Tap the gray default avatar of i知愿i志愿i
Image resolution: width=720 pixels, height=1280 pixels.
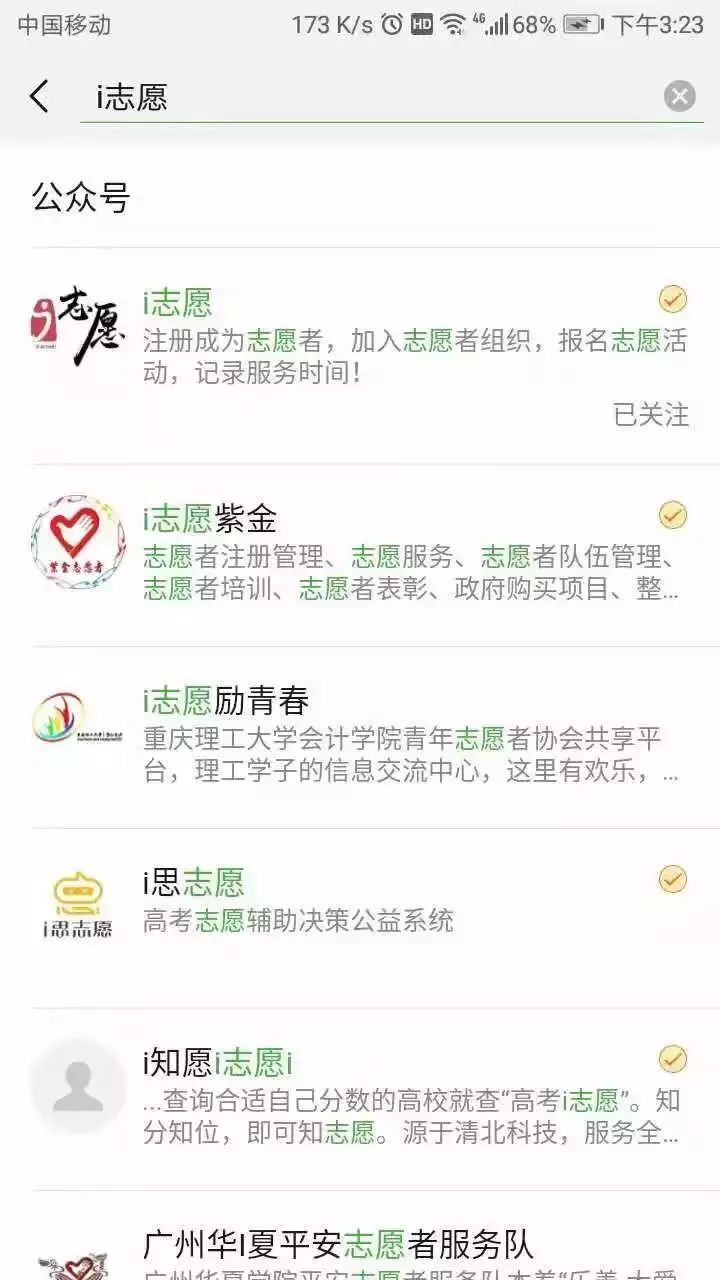(80, 1085)
